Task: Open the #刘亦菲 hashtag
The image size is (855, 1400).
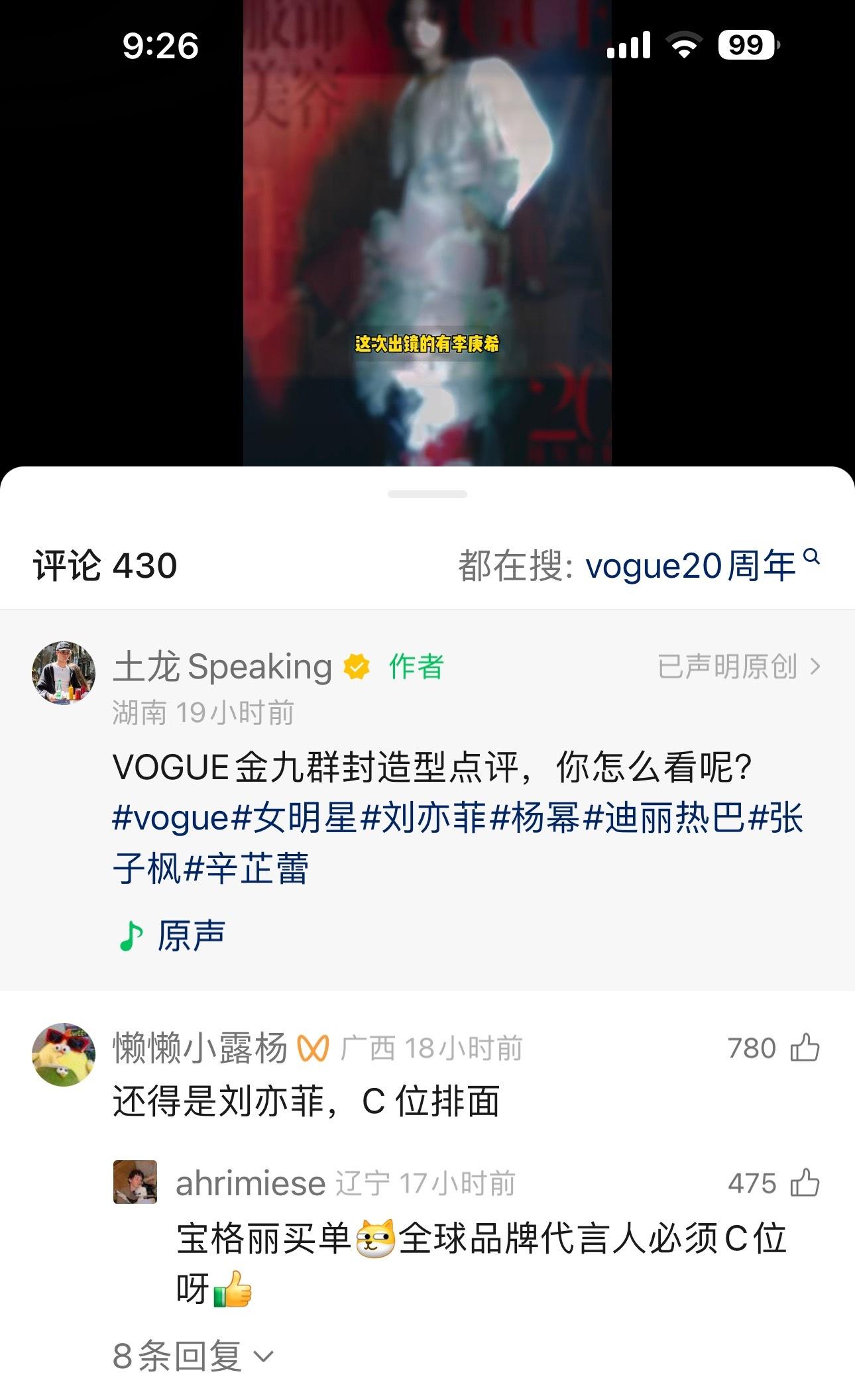Action: point(424,818)
